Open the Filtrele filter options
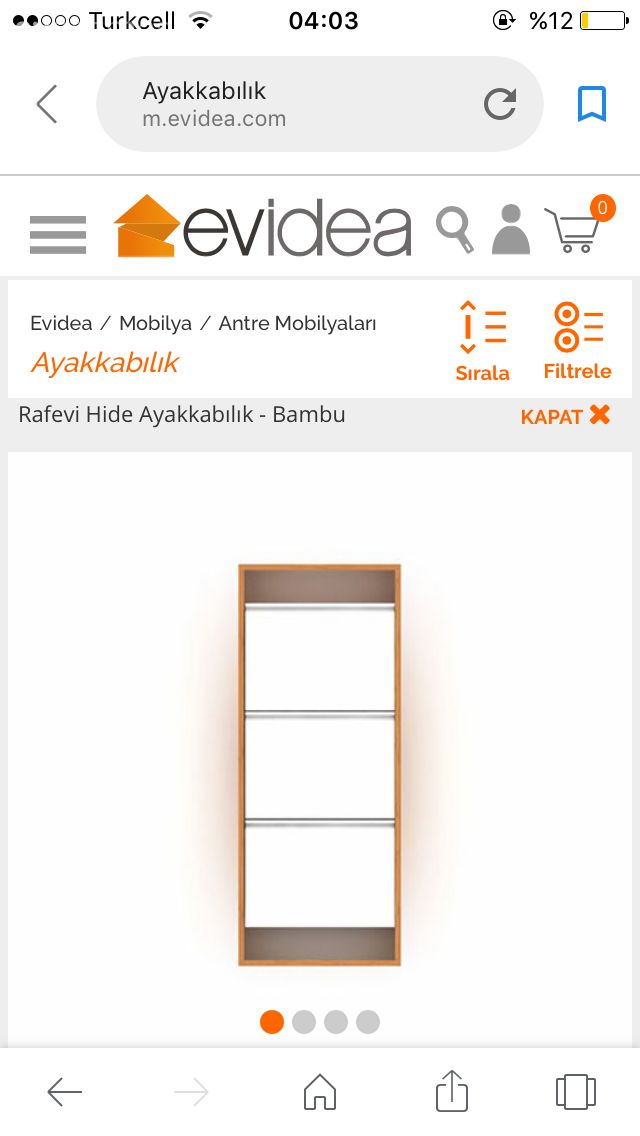Viewport: 640px width, 1136px height. 577,341
